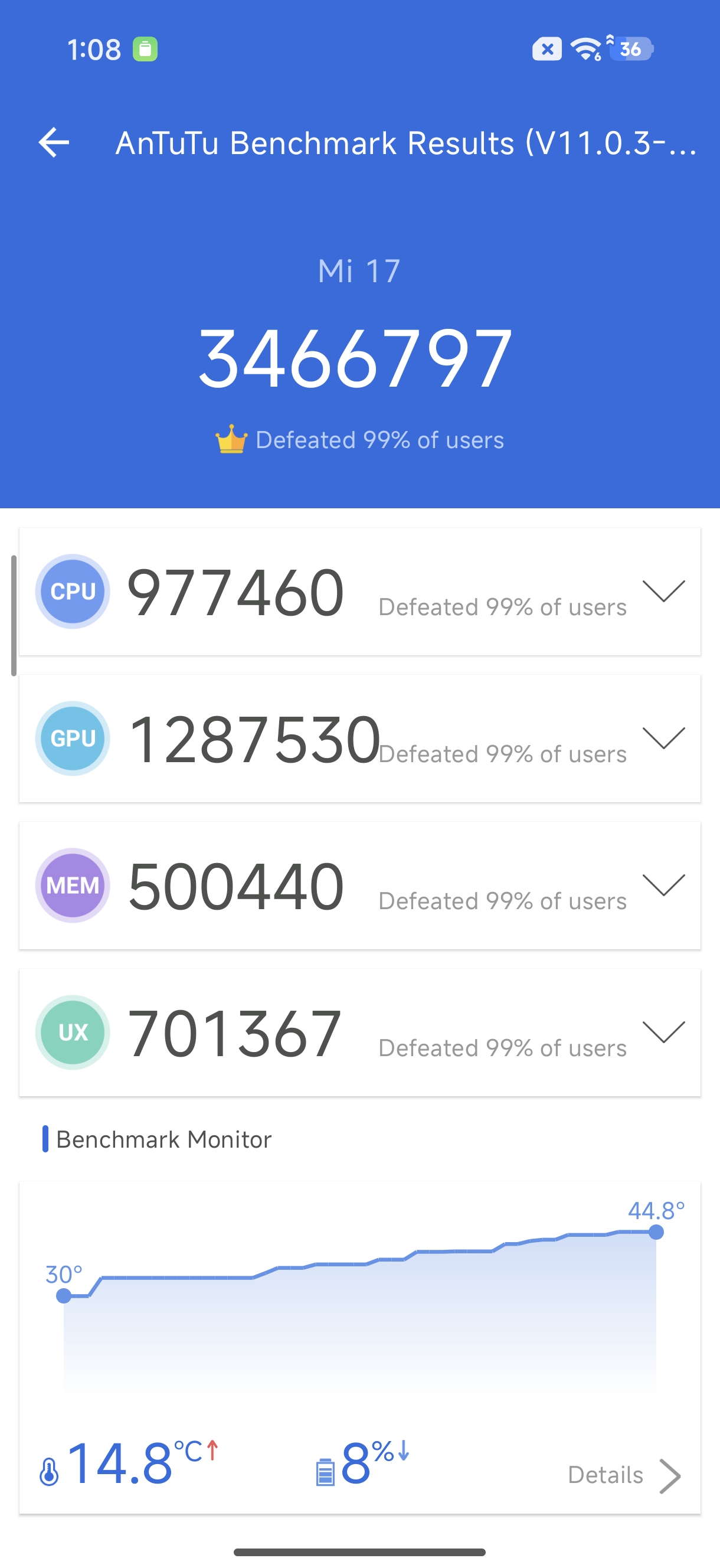Image resolution: width=720 pixels, height=1568 pixels.
Task: Expand the CPU score breakdown
Action: click(663, 591)
